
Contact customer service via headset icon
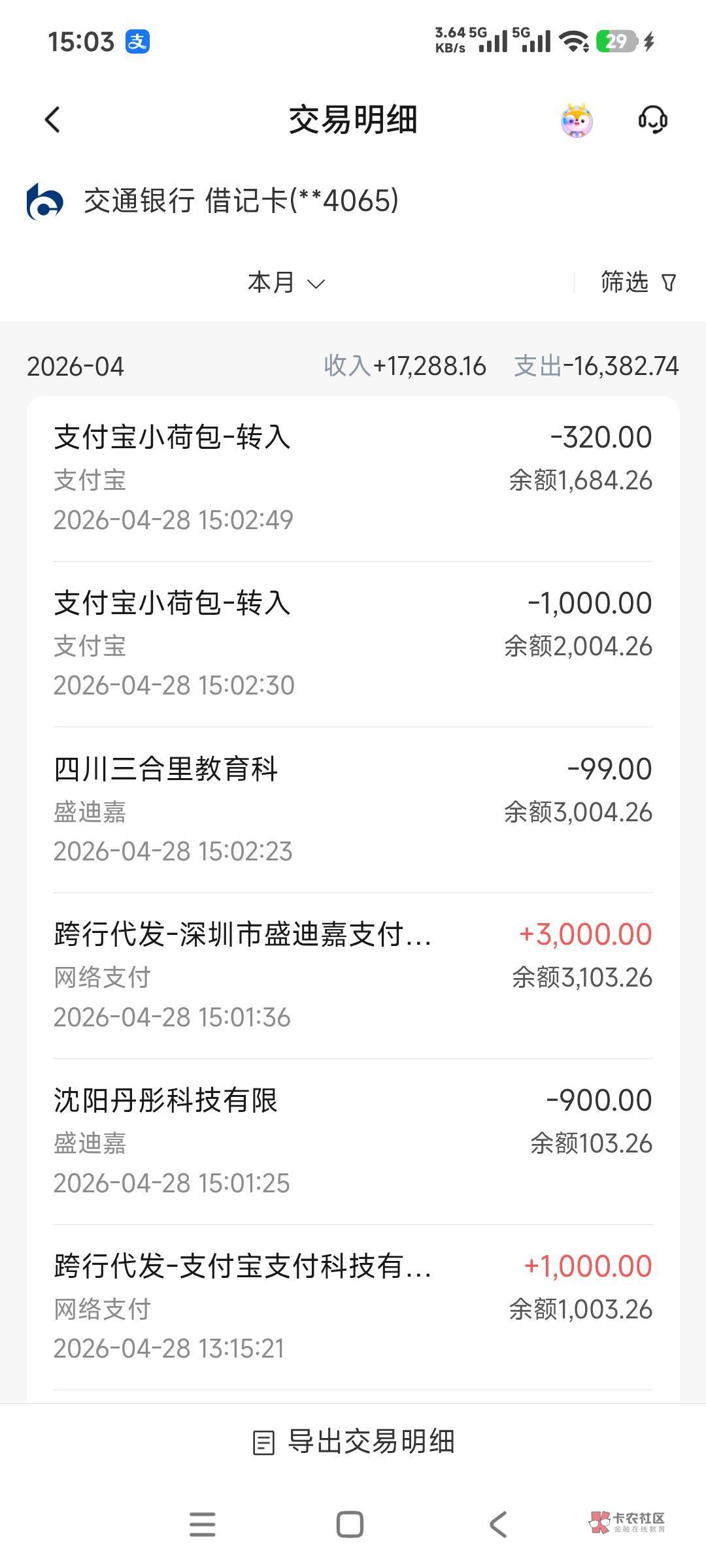[652, 120]
